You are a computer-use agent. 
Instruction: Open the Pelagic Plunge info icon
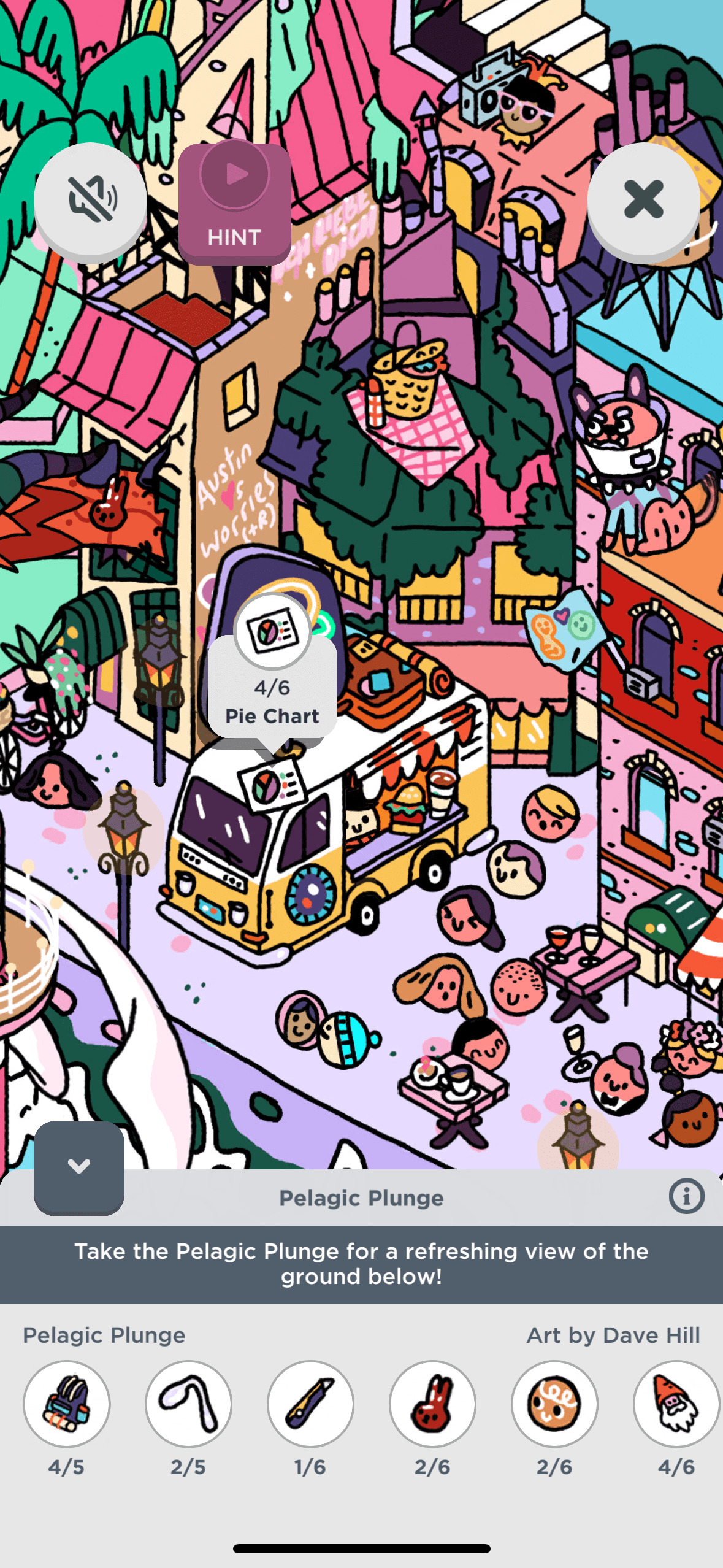click(686, 1196)
